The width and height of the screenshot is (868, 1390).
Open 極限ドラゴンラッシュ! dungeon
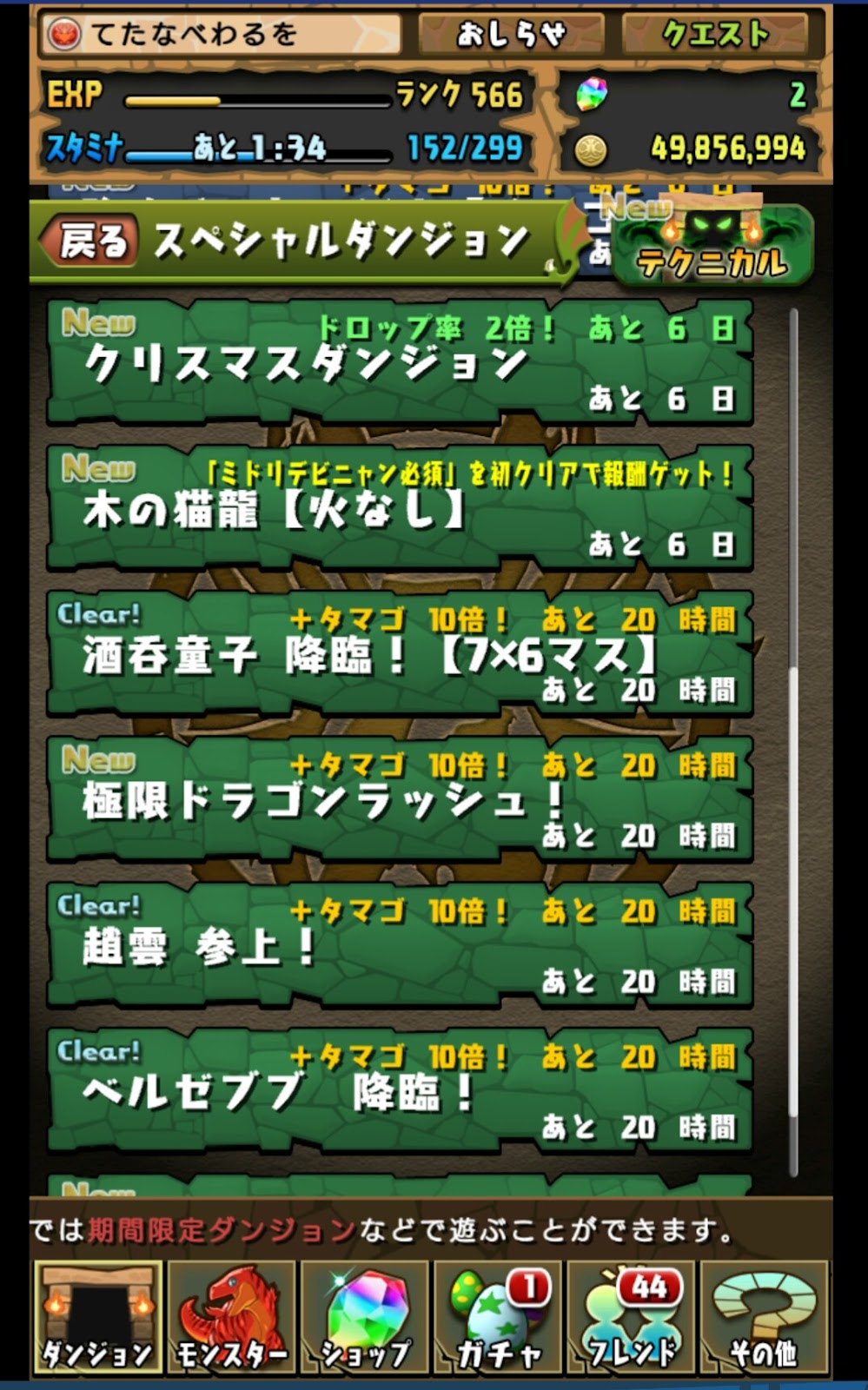(x=400, y=800)
